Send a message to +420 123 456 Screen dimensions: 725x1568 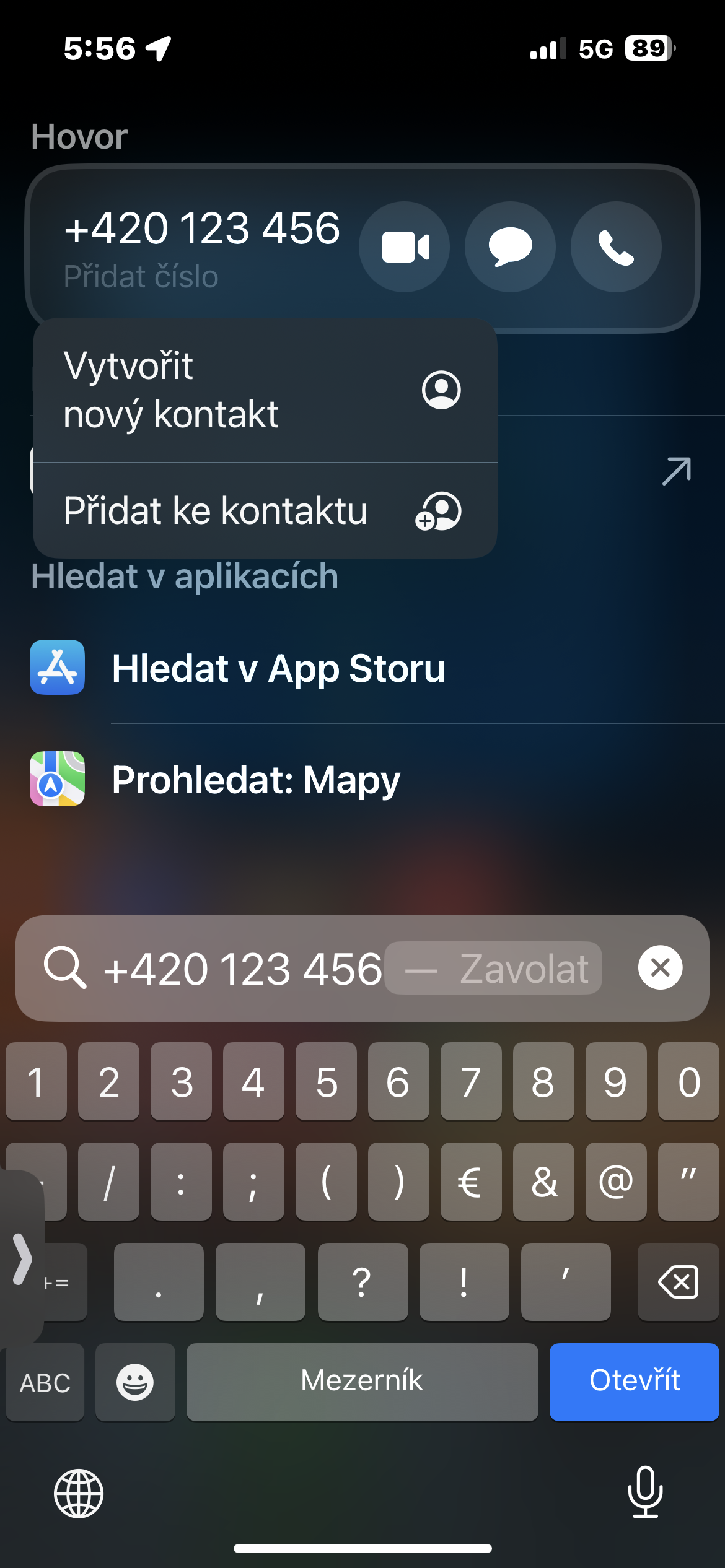(510, 247)
